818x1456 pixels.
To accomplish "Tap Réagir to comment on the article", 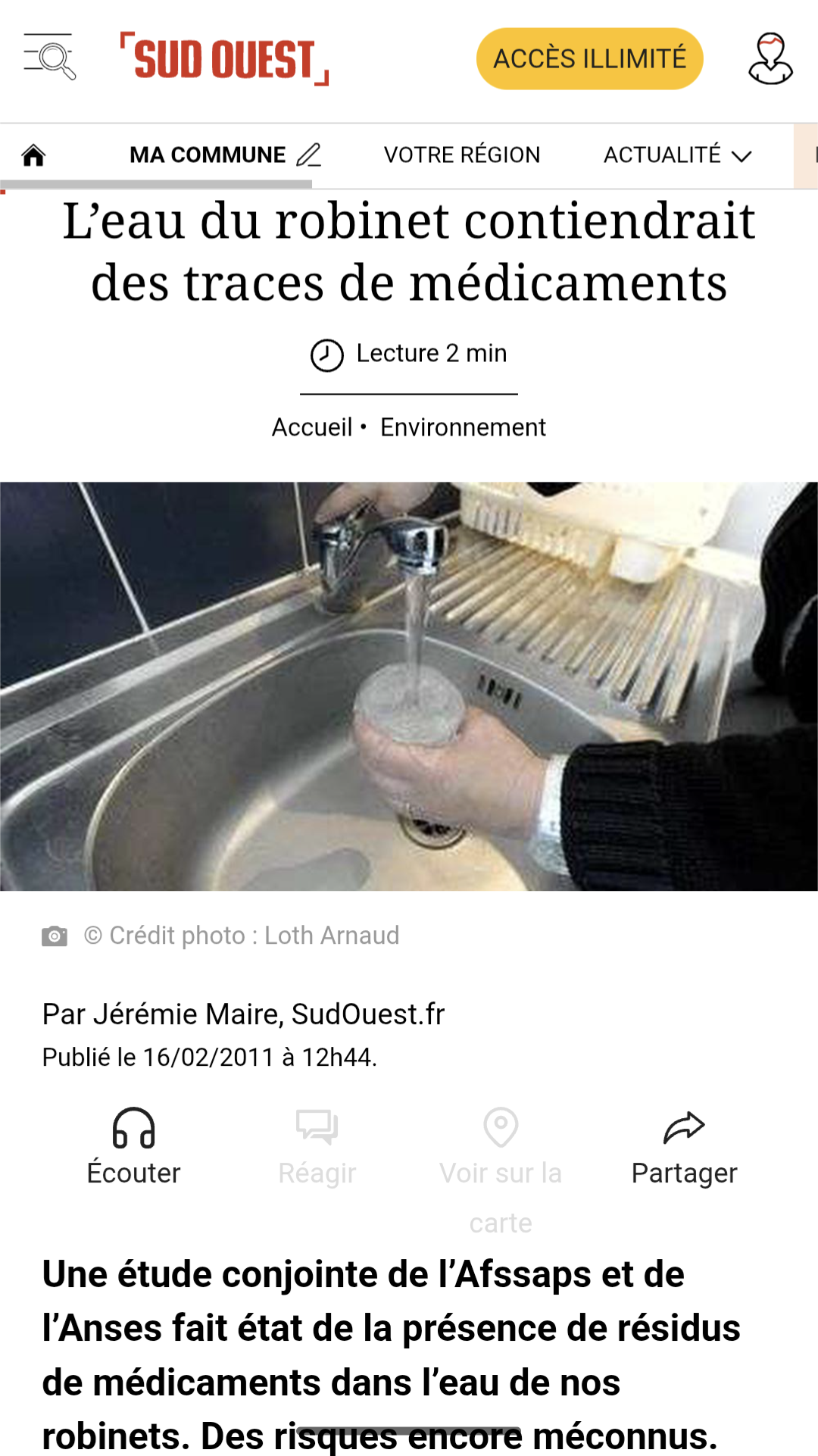I will point(317,1147).
